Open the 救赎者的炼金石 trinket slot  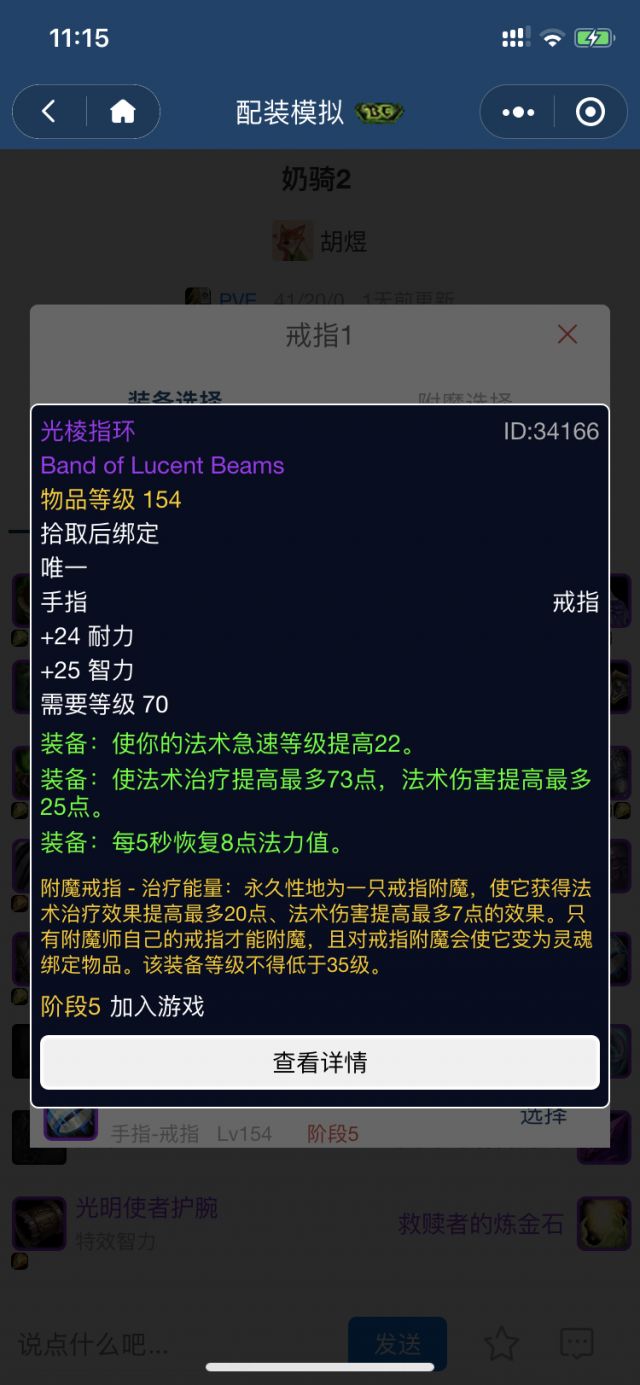tap(481, 1223)
